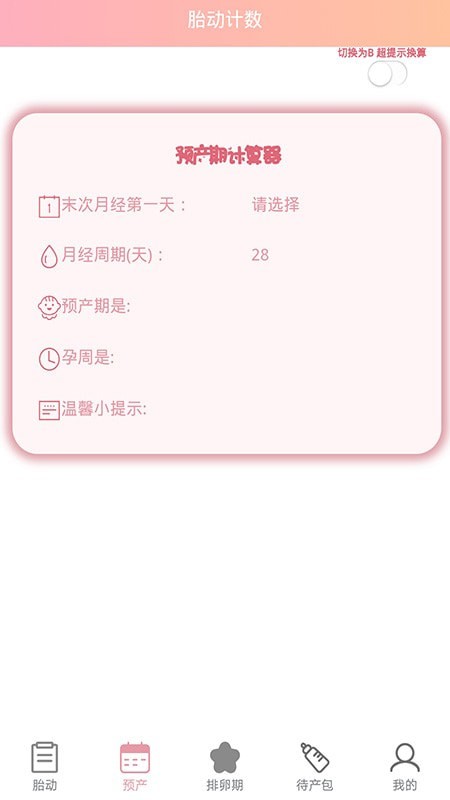This screenshot has width=450, height=800.
Task: Change the menstrual cycle value 28
Action: pos(260,255)
